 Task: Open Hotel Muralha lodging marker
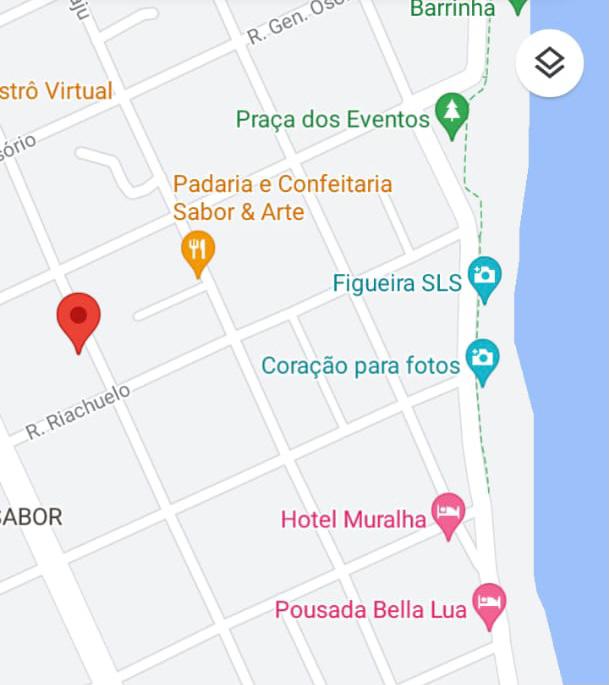pyautogui.click(x=448, y=513)
